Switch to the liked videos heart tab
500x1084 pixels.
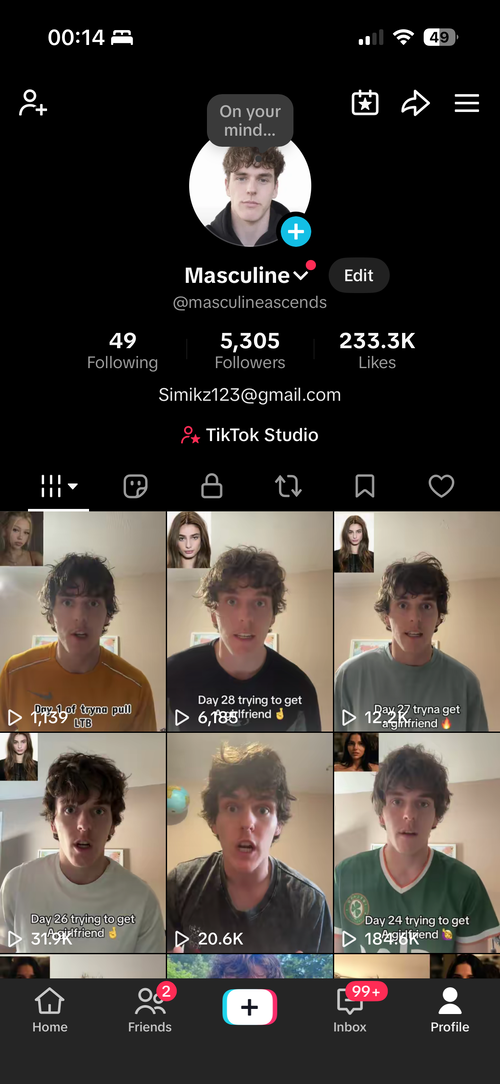[441, 487]
